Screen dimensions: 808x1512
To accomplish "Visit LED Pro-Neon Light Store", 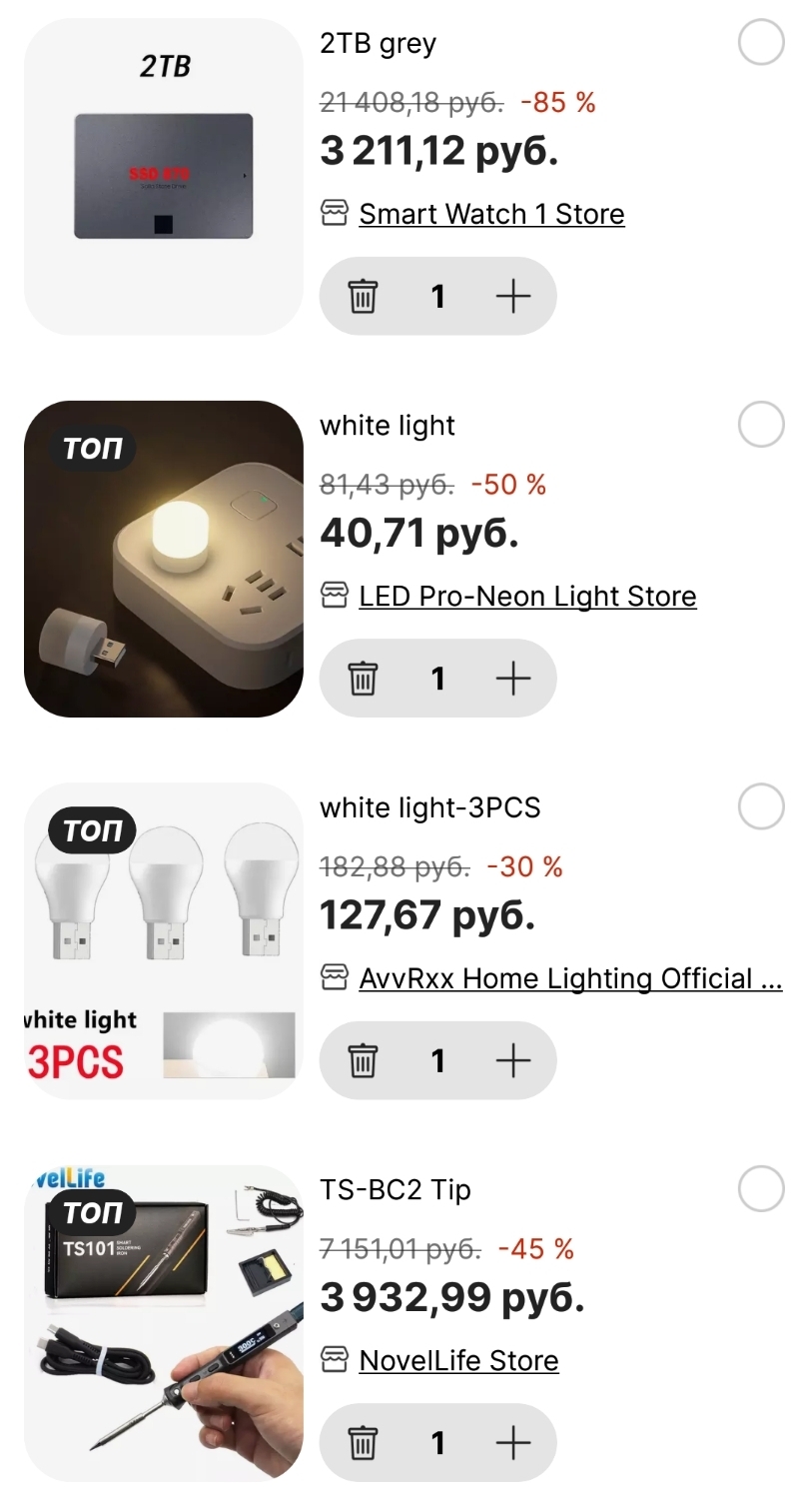I will click(527, 597).
